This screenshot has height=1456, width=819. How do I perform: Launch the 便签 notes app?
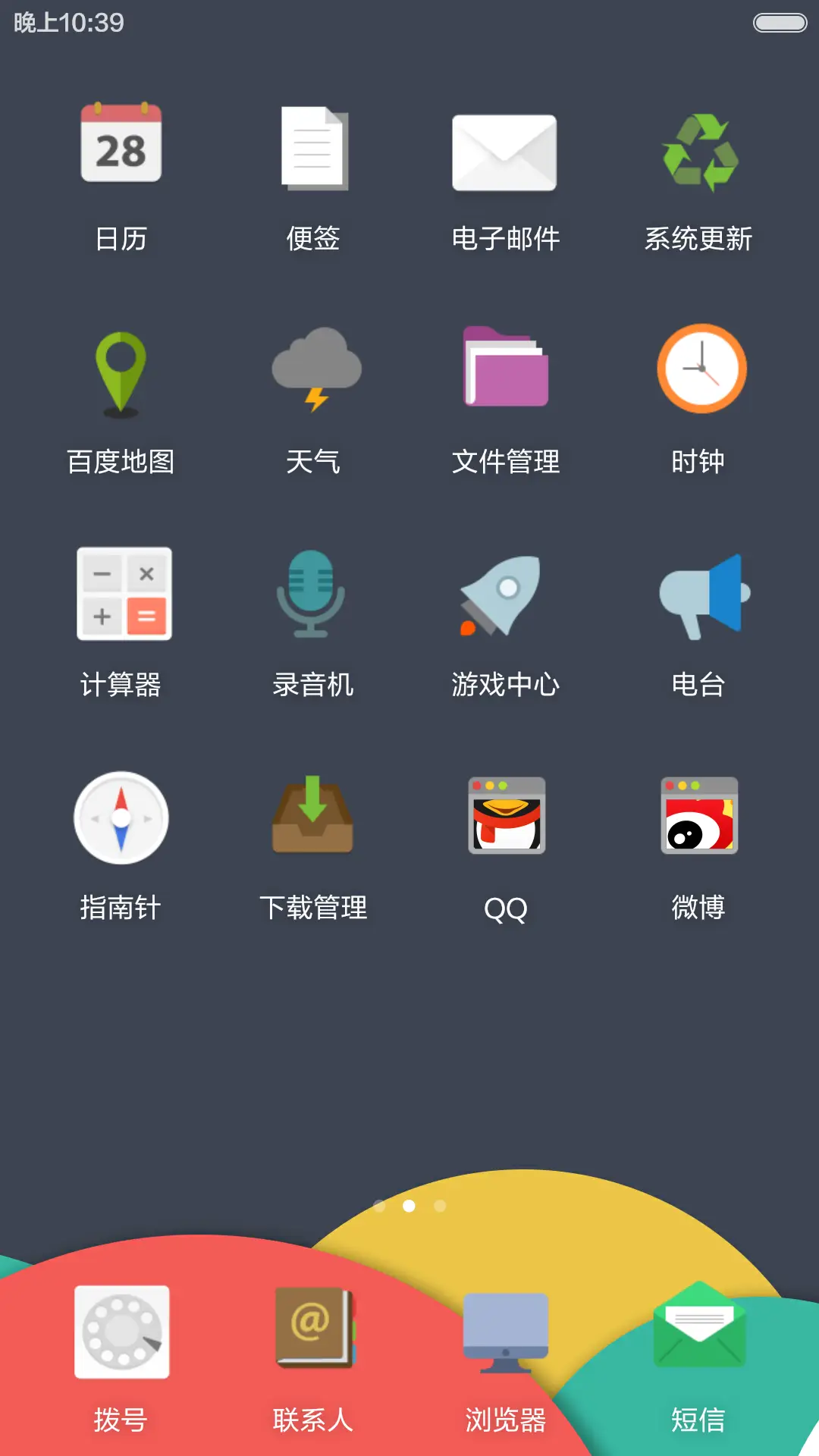click(x=313, y=148)
